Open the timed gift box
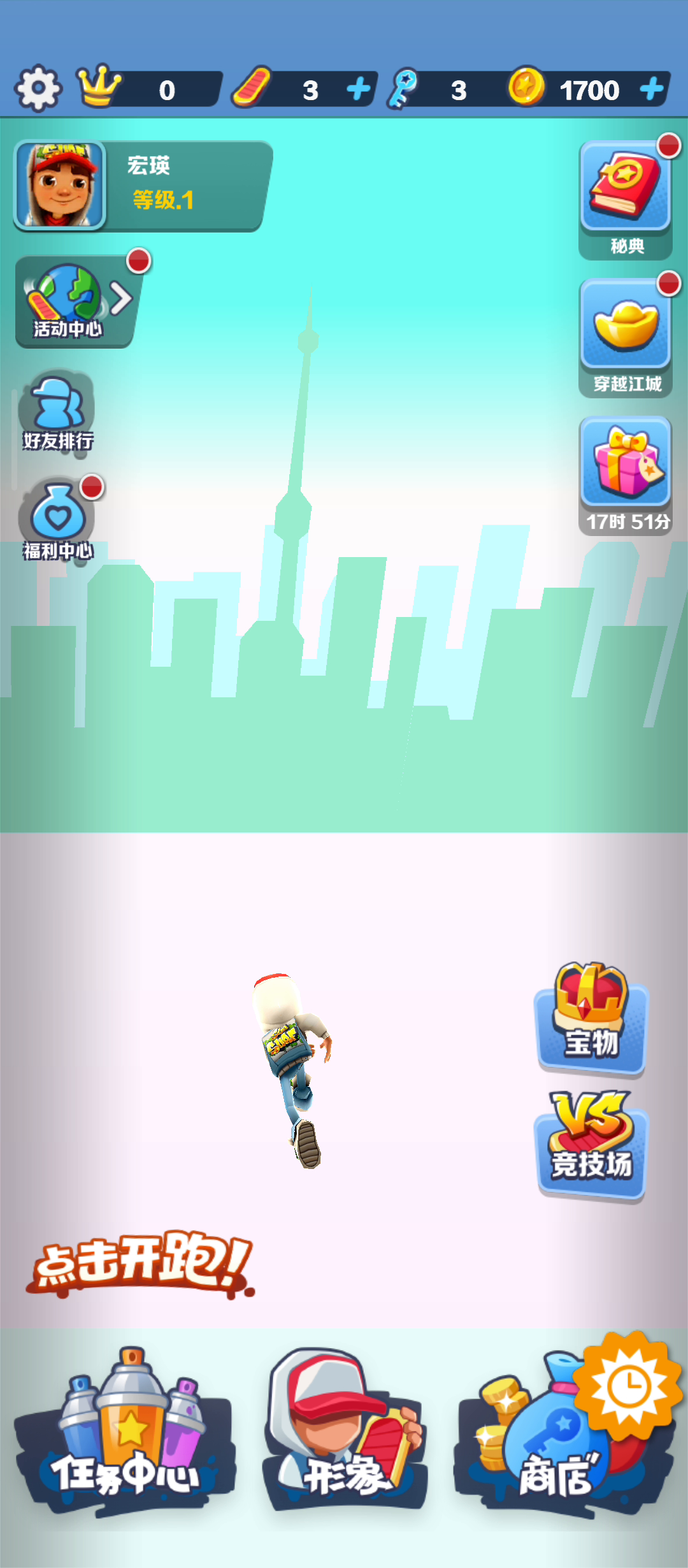This screenshot has width=688, height=1568. click(626, 474)
